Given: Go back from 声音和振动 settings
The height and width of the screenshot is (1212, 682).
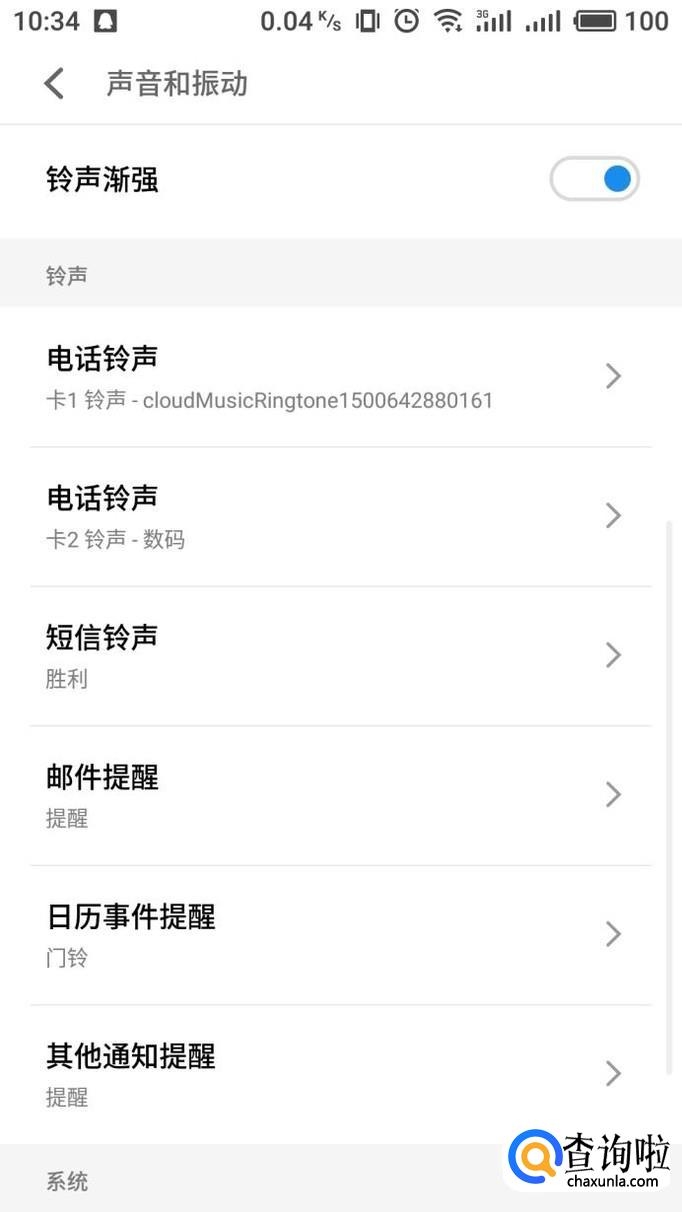Looking at the screenshot, I should [54, 84].
